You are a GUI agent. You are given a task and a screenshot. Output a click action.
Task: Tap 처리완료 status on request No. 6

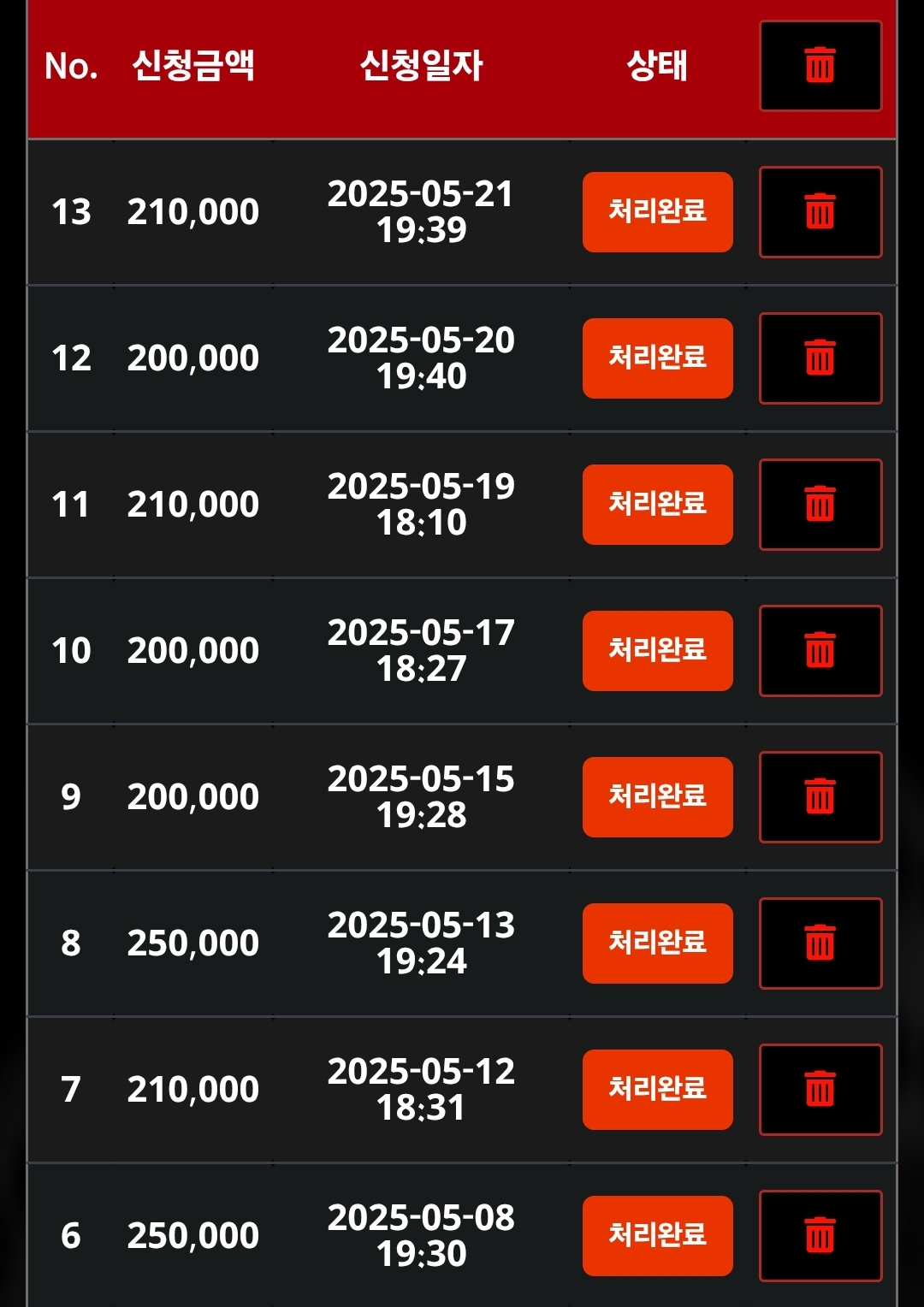(x=657, y=1236)
